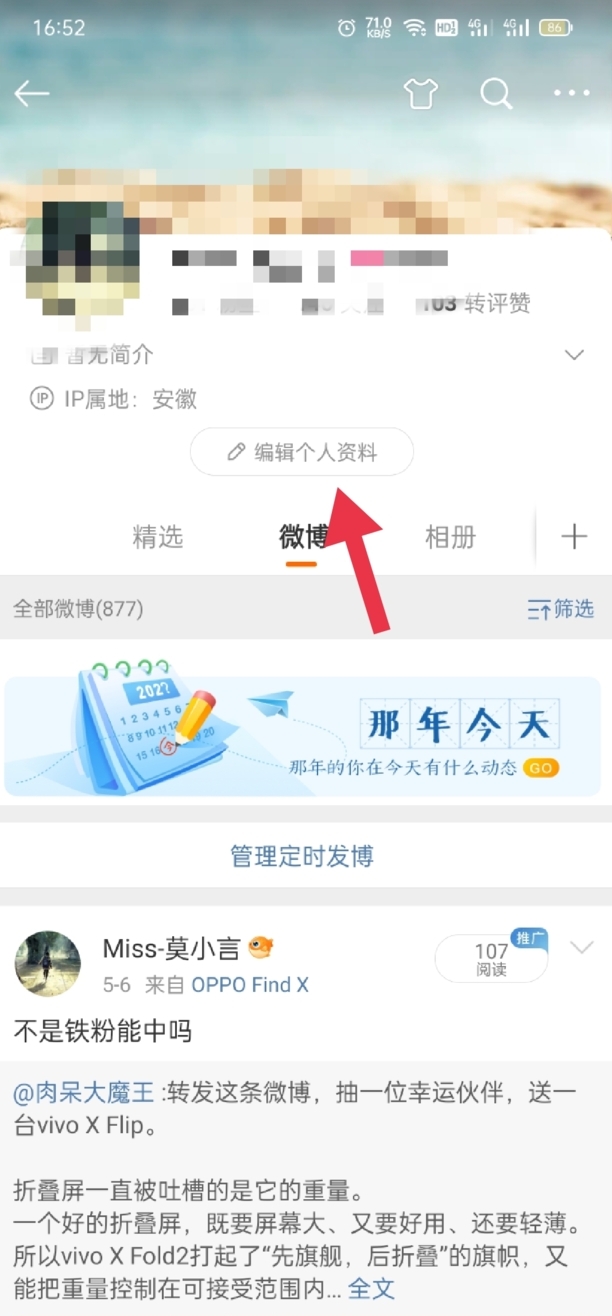612x1316 pixels.
Task: Open the profile avatar picture
Action: click(x=76, y=262)
